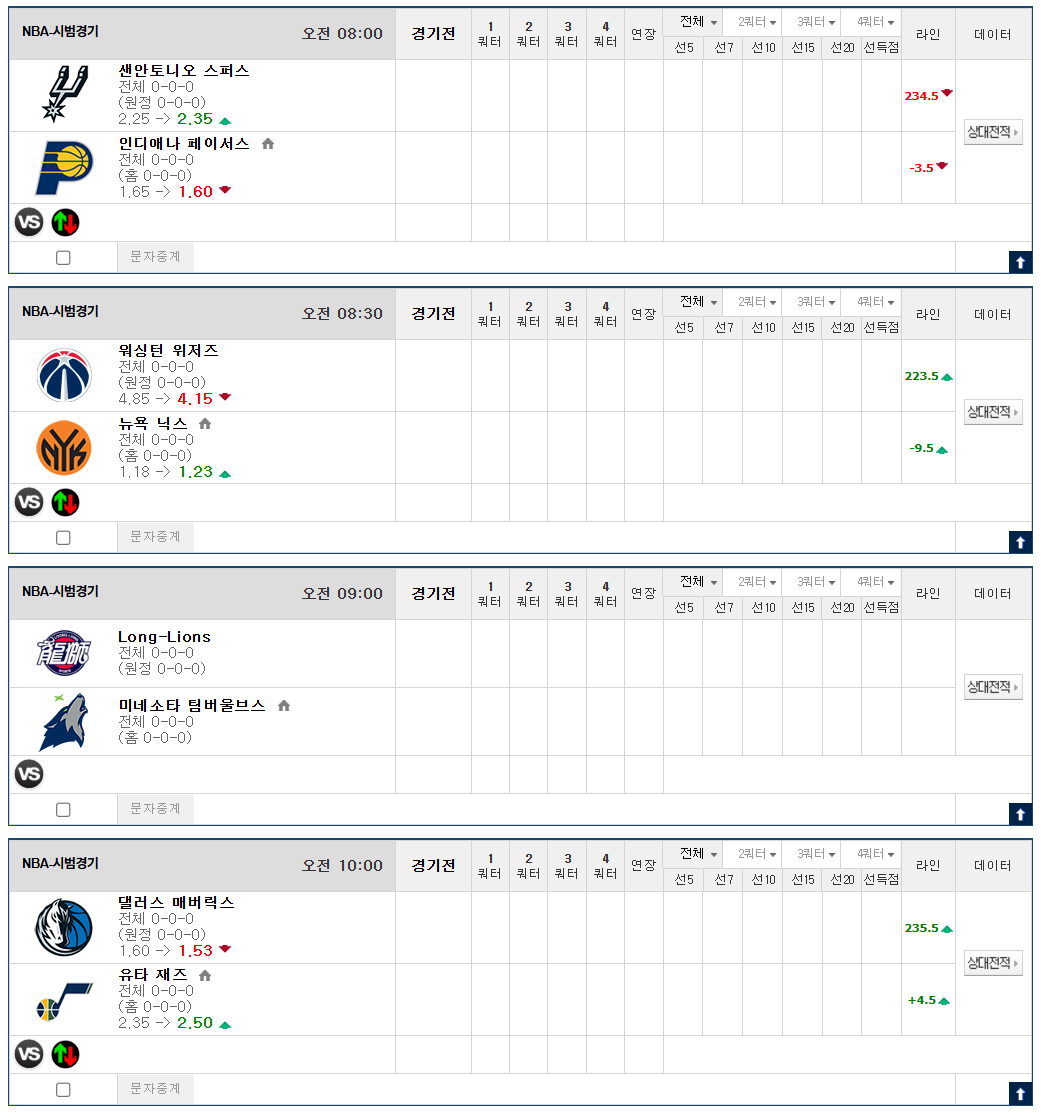Open 문자중계 for the 08:00 game
1041x1114 pixels.
tap(155, 257)
